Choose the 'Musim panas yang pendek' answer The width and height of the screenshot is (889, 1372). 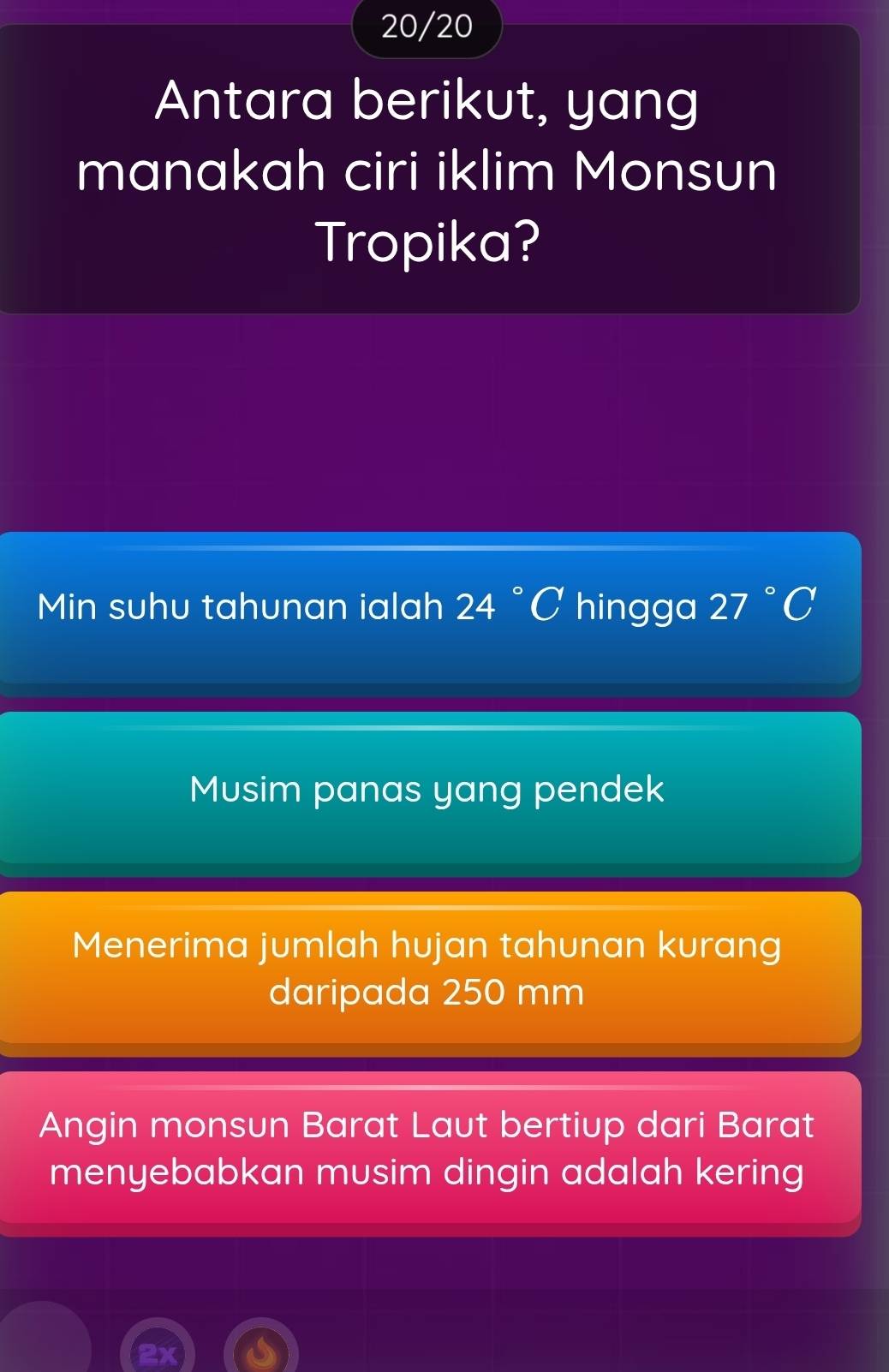(x=428, y=790)
